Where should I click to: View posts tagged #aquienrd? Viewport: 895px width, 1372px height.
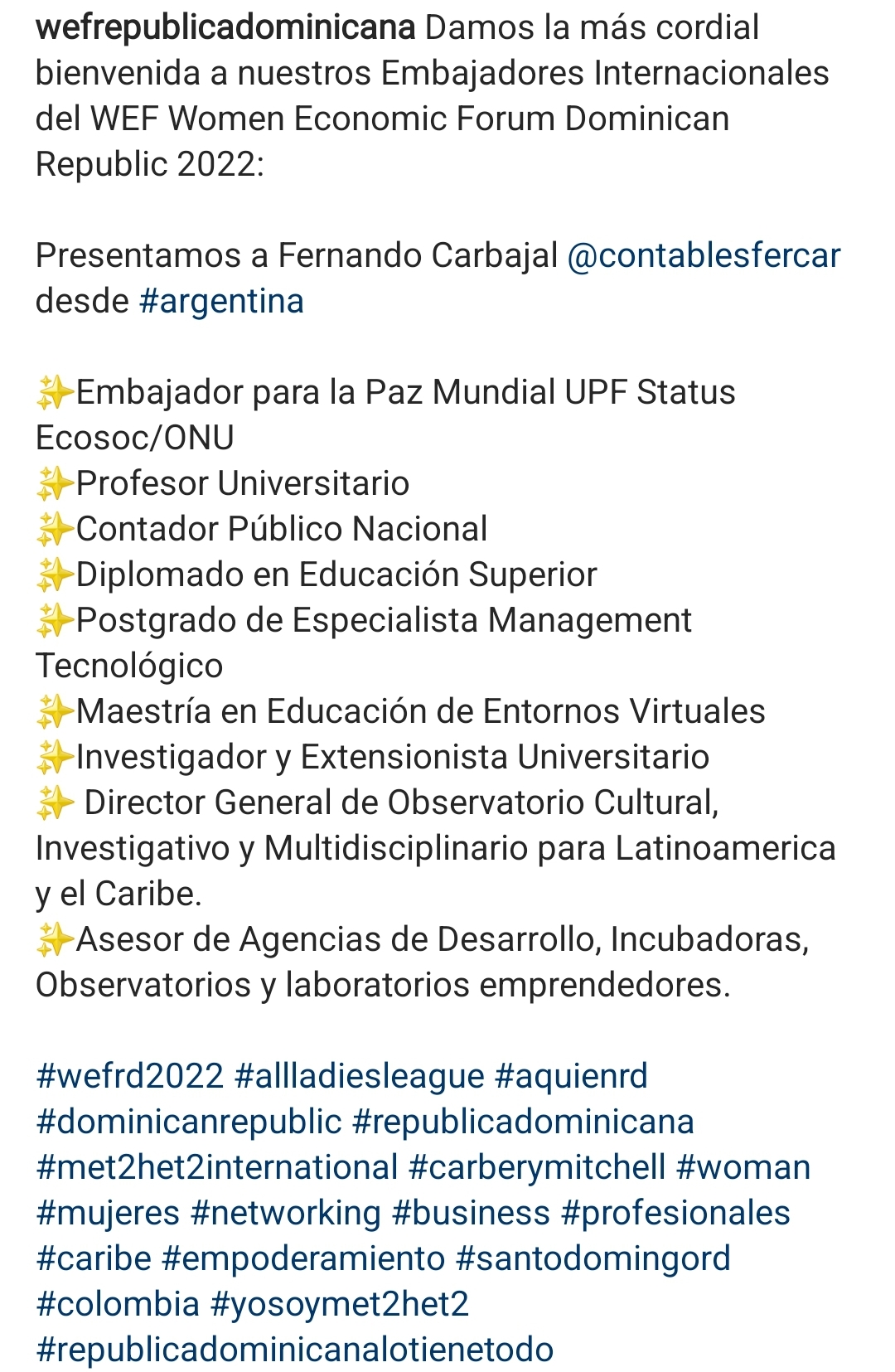point(571,1076)
